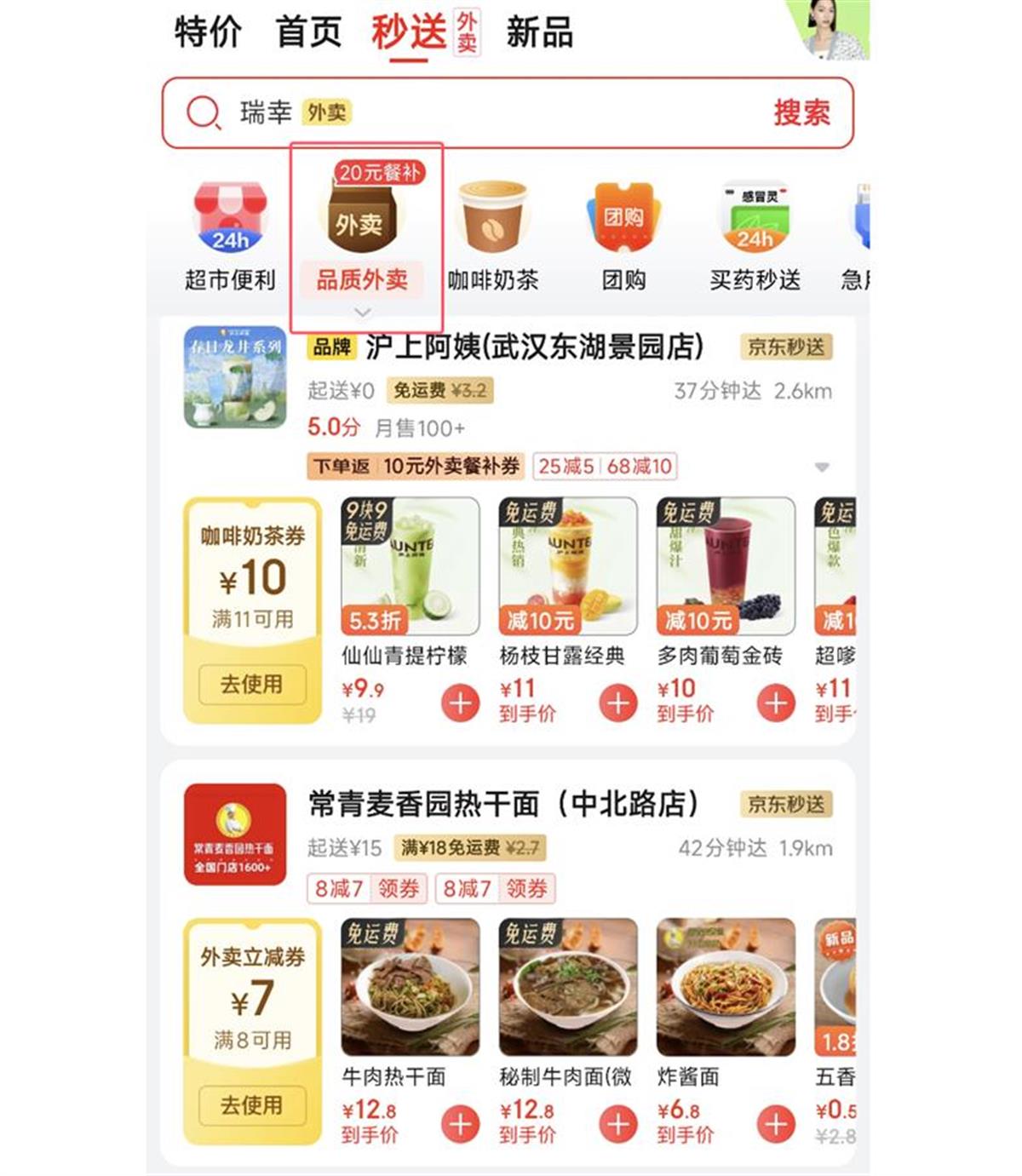Open the 团购 category

click(623, 234)
